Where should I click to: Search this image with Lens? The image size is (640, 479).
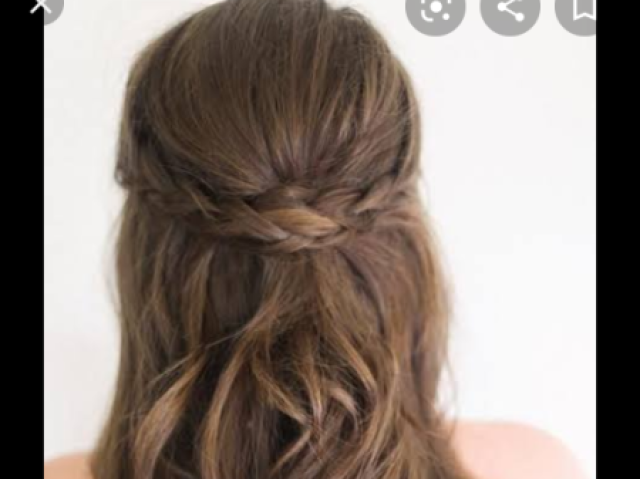point(435,8)
